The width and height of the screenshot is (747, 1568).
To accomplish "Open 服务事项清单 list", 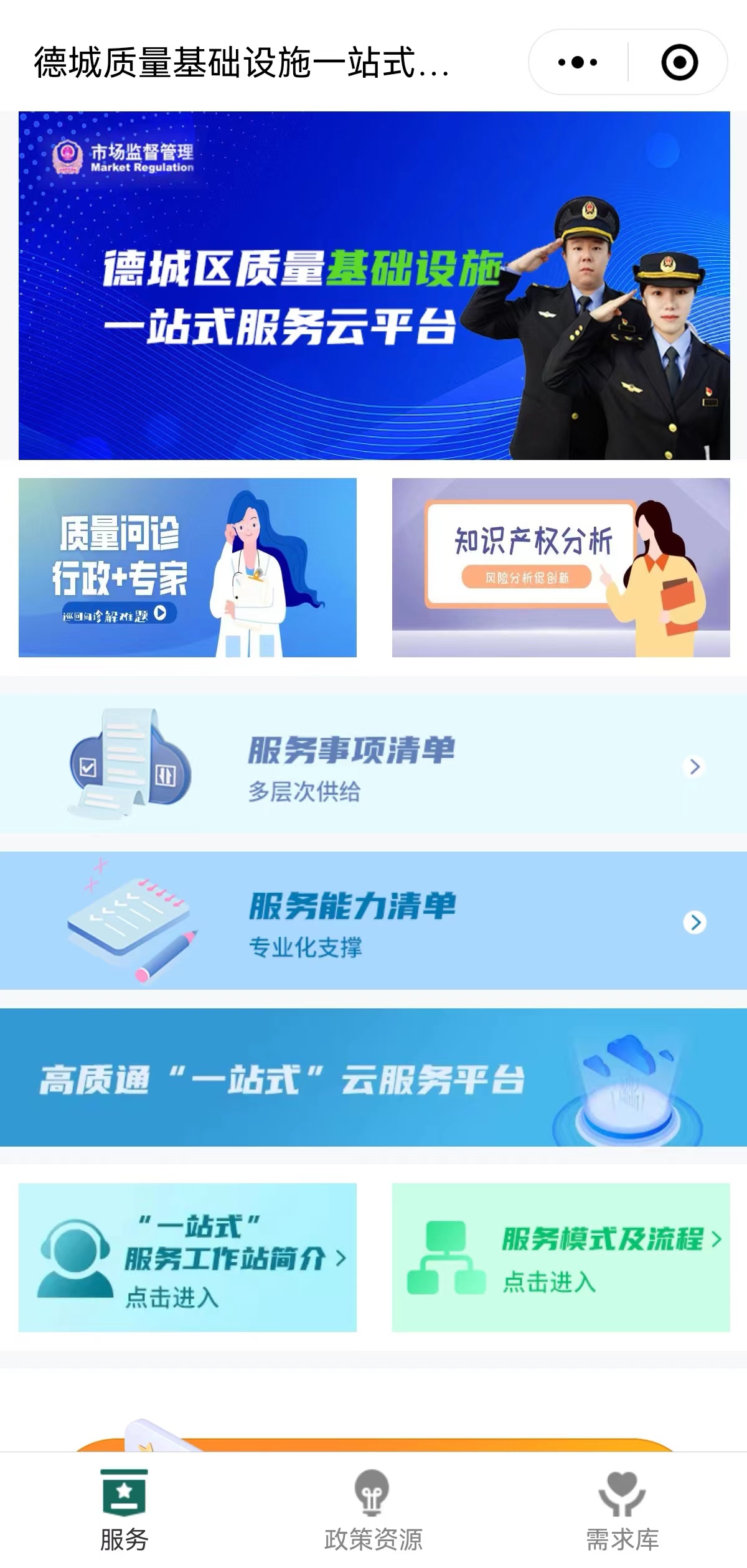I will (374, 764).
